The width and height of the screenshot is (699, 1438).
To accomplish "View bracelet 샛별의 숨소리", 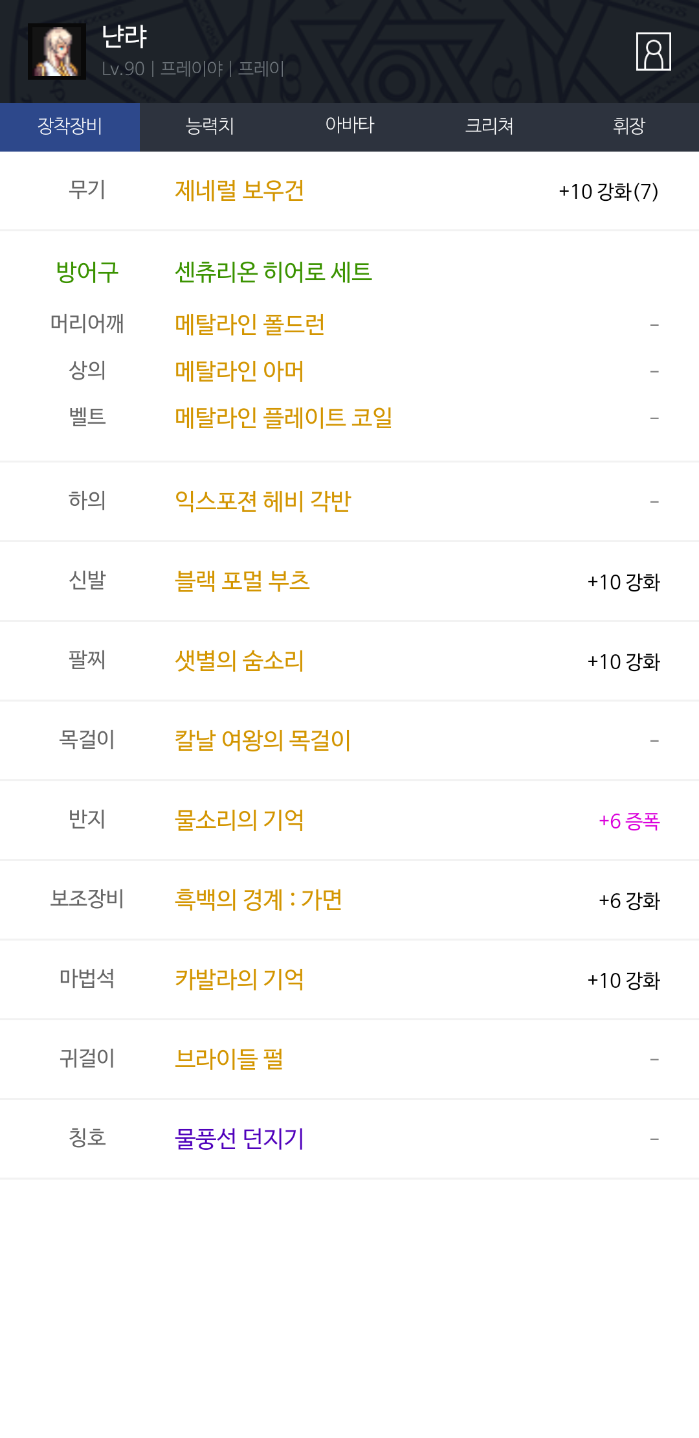I will tap(239, 661).
